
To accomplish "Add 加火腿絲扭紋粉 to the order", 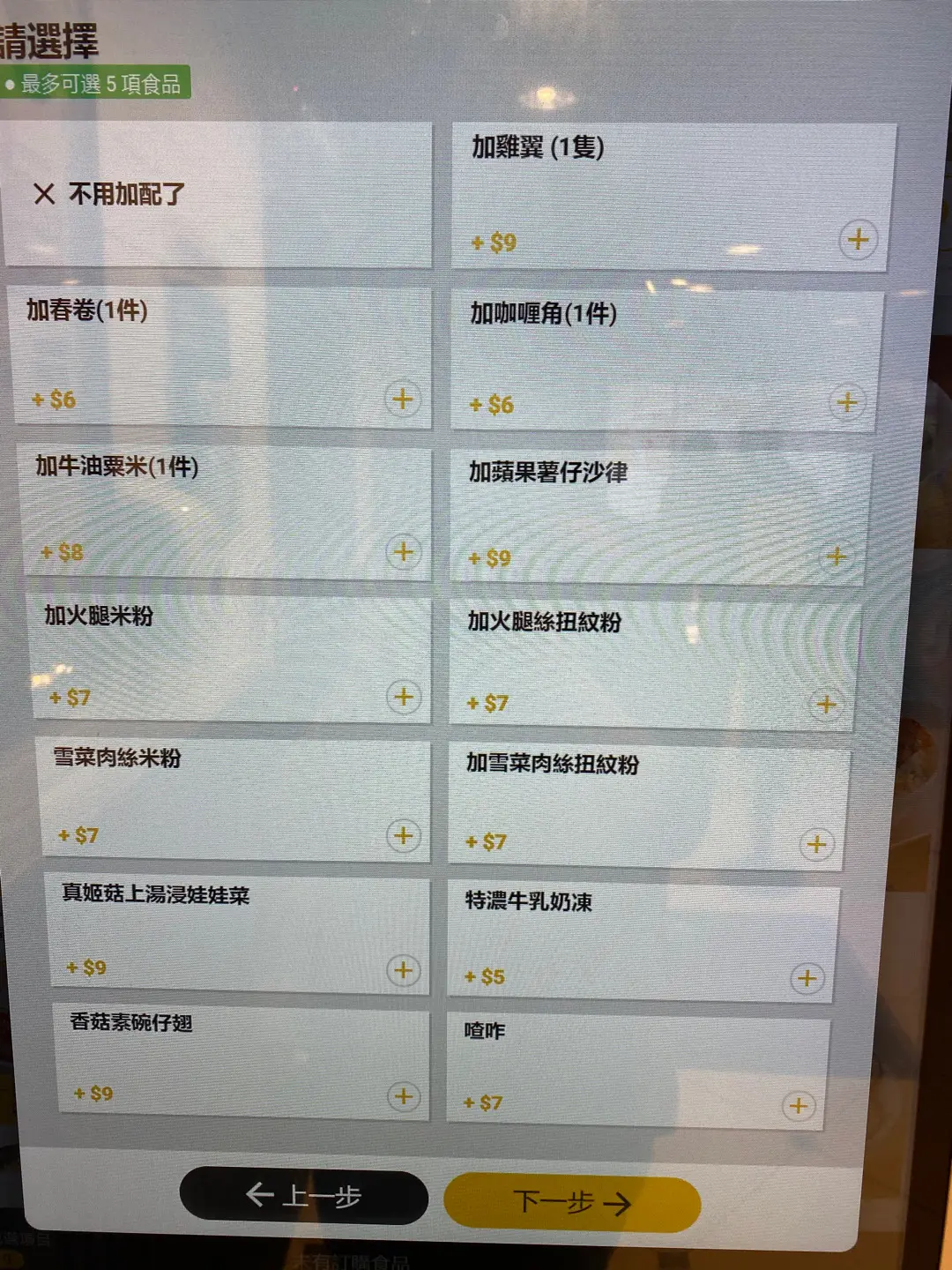I will click(826, 704).
